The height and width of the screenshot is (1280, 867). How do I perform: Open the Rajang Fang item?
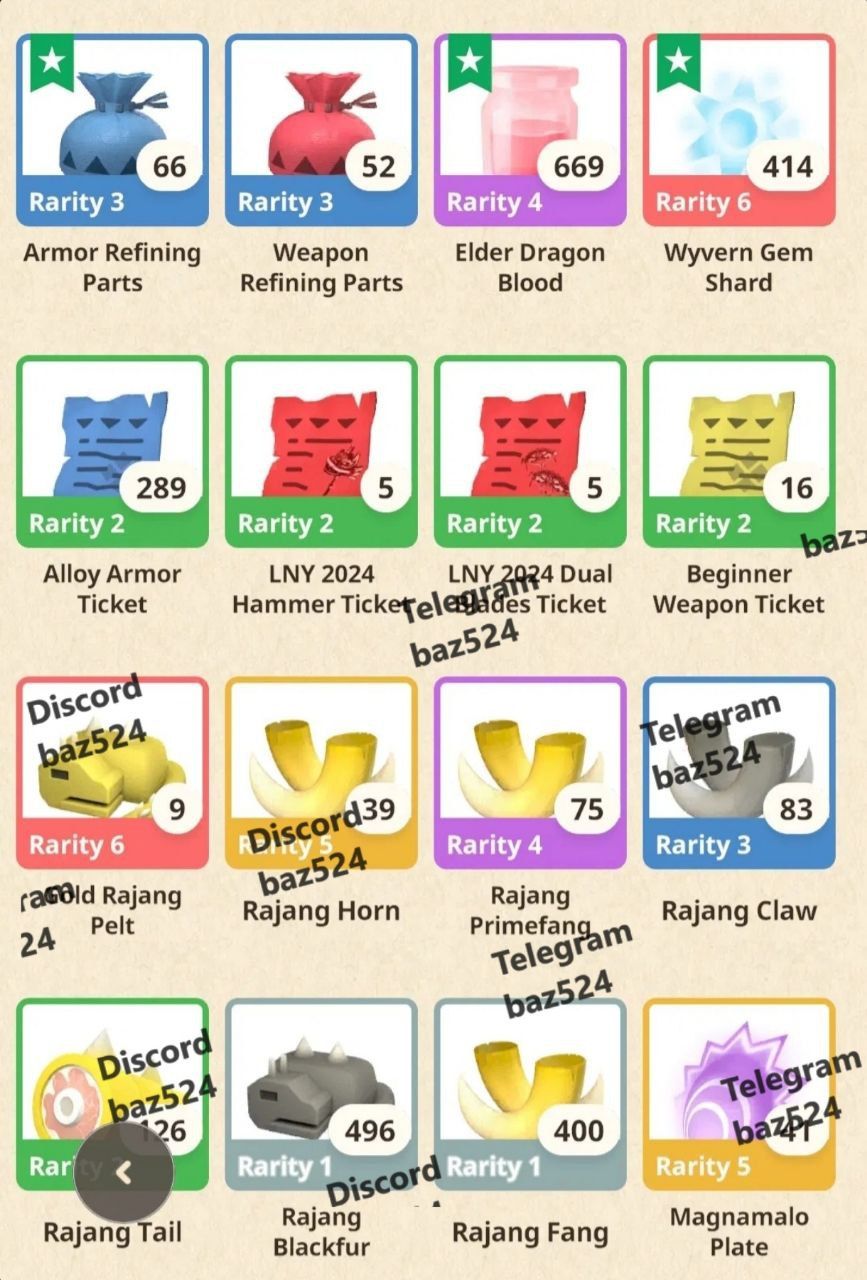pos(530,1093)
